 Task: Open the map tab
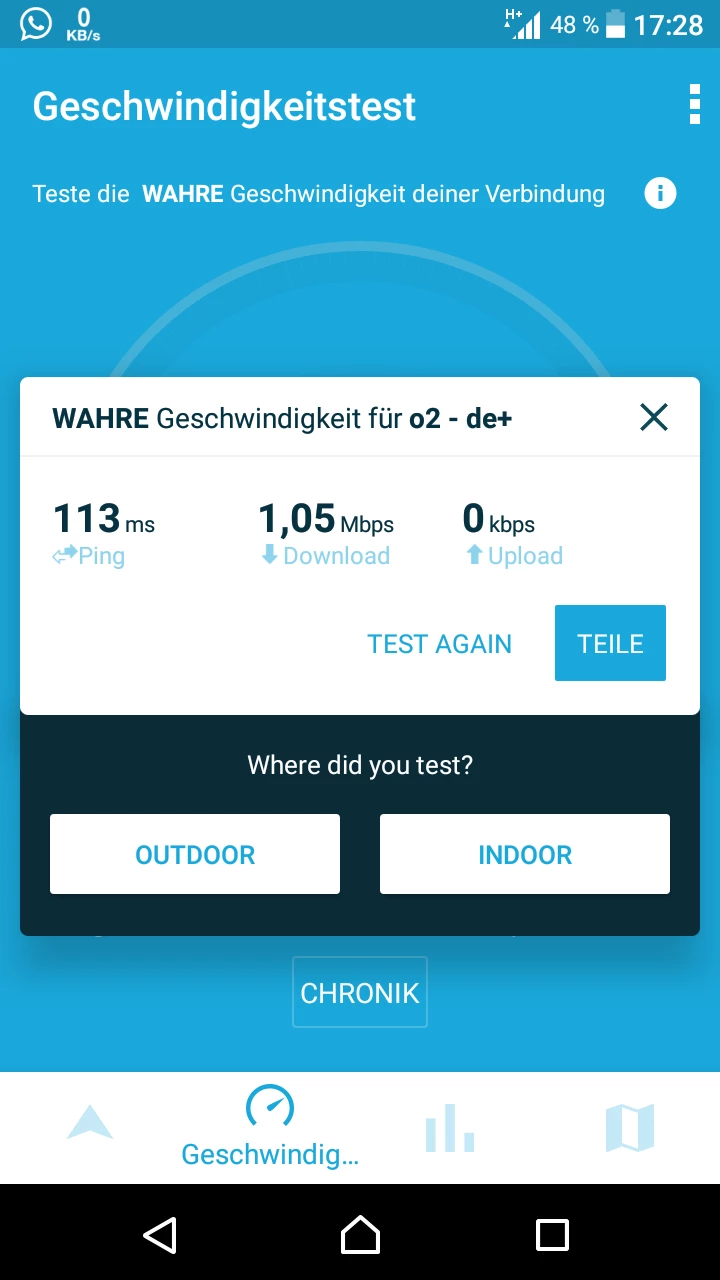[x=630, y=1127]
